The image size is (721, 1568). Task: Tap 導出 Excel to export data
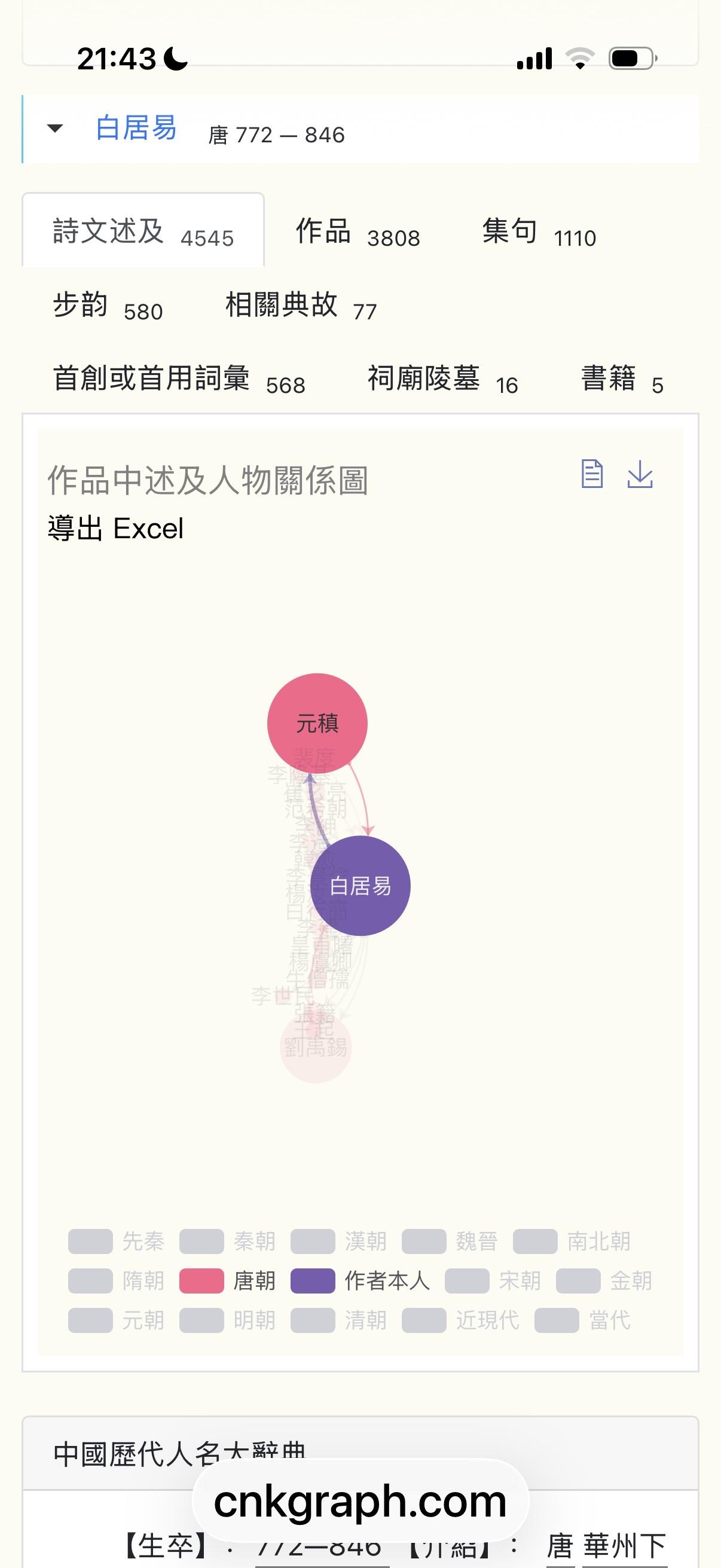point(115,529)
